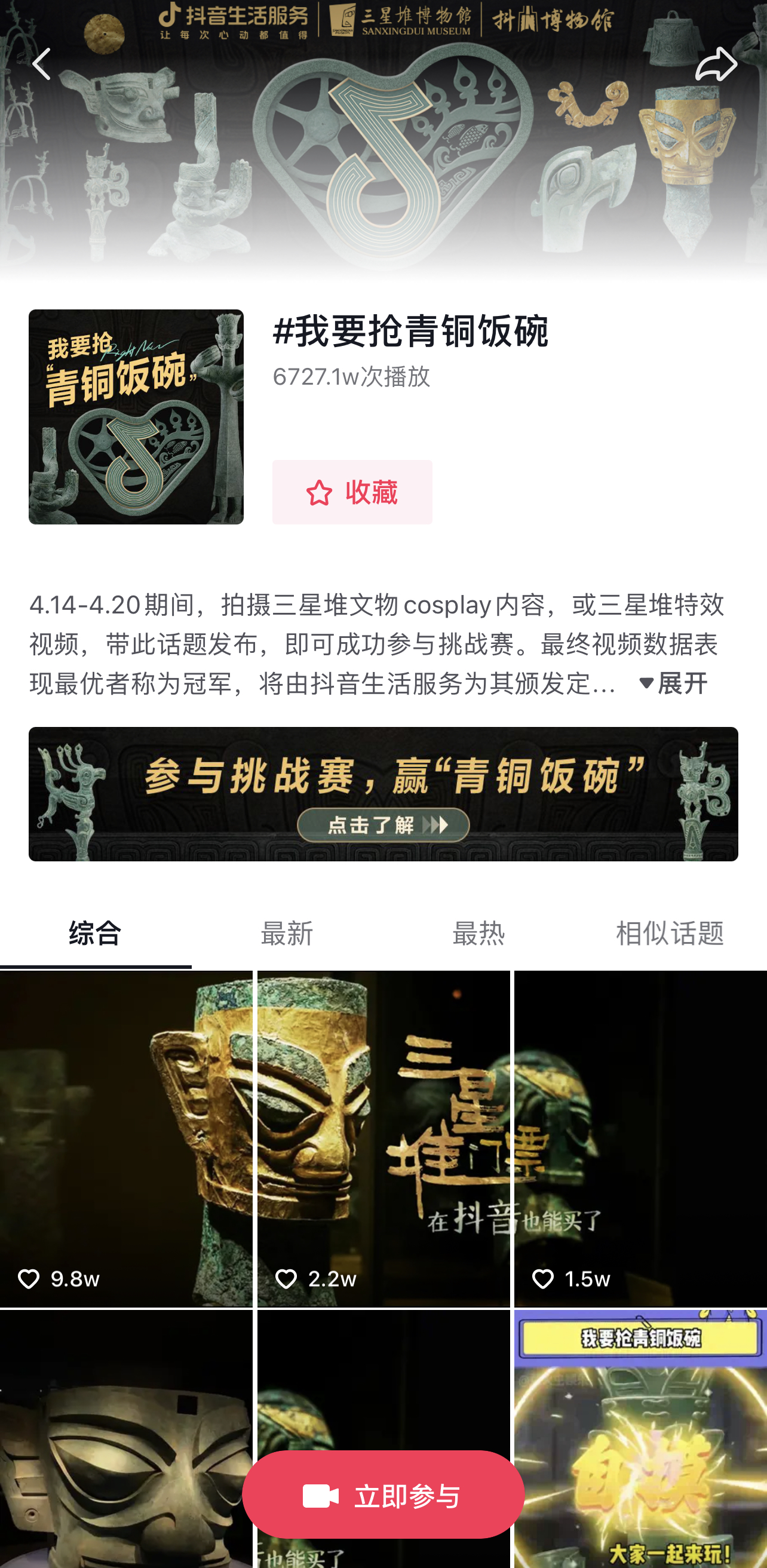
Task: Tap 立即参与 to join the challenge
Action: [x=383, y=1495]
